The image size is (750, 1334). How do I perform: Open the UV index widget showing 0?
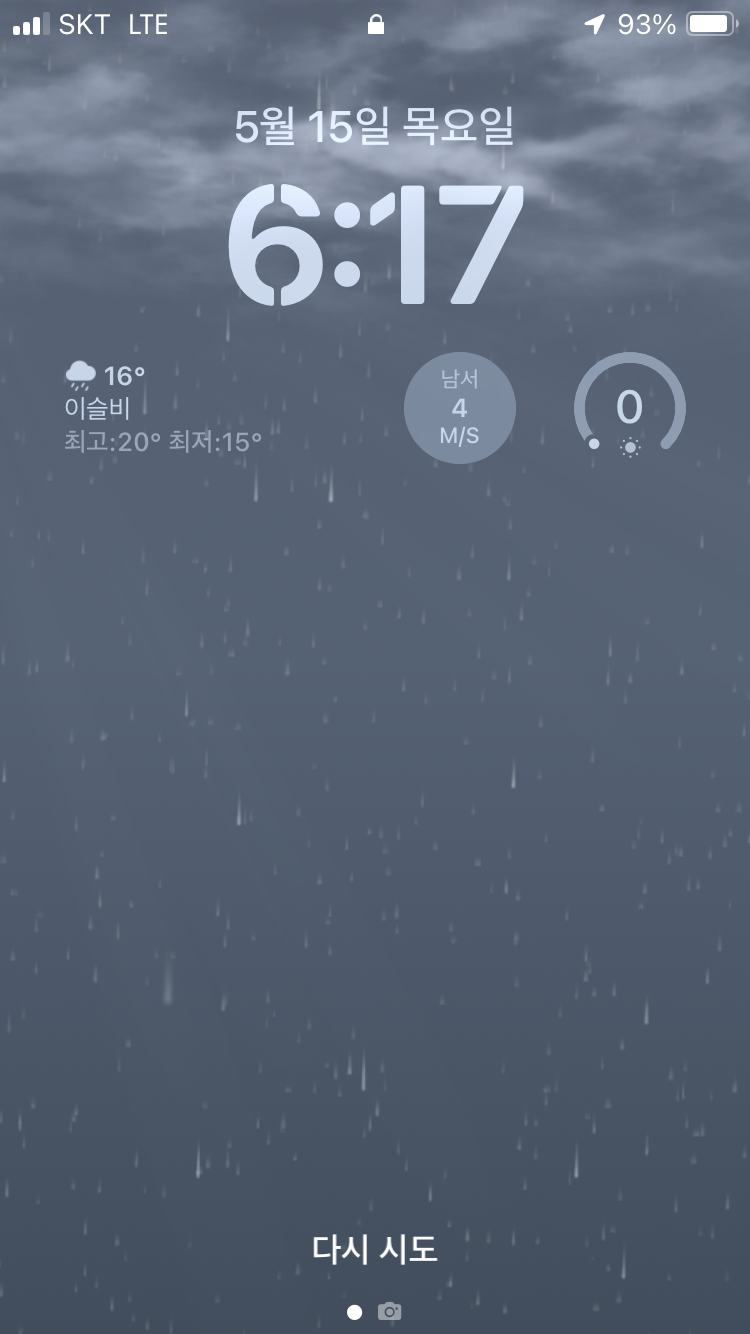coord(629,408)
